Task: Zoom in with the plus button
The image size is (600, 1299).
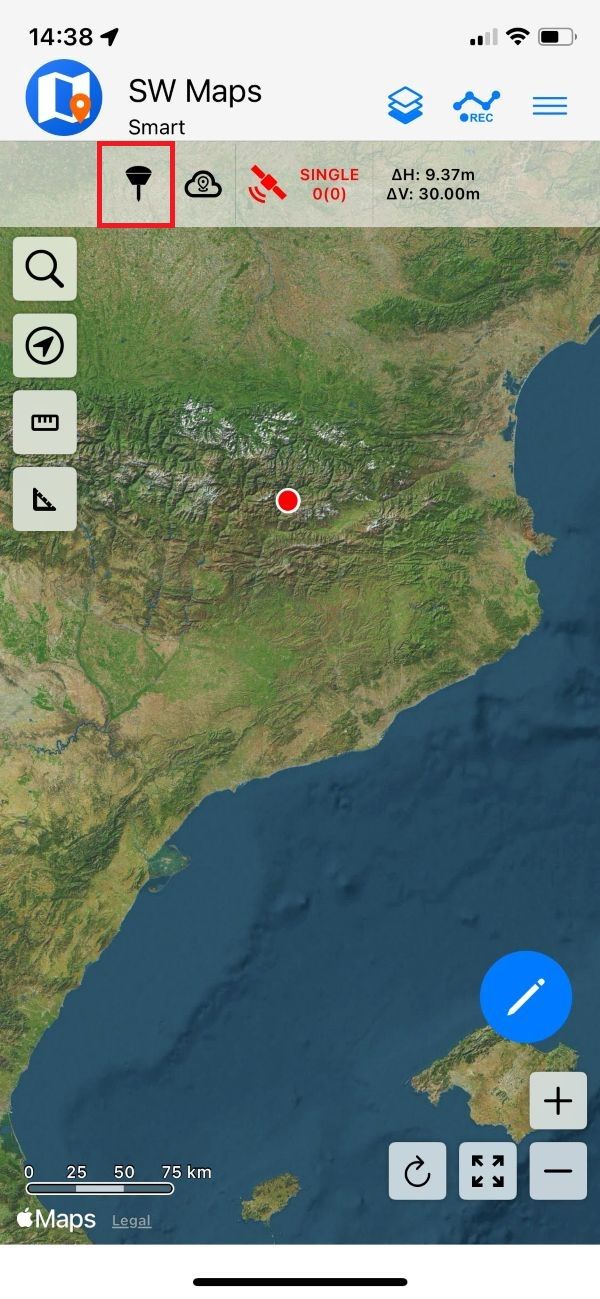Action: pyautogui.click(x=558, y=1101)
